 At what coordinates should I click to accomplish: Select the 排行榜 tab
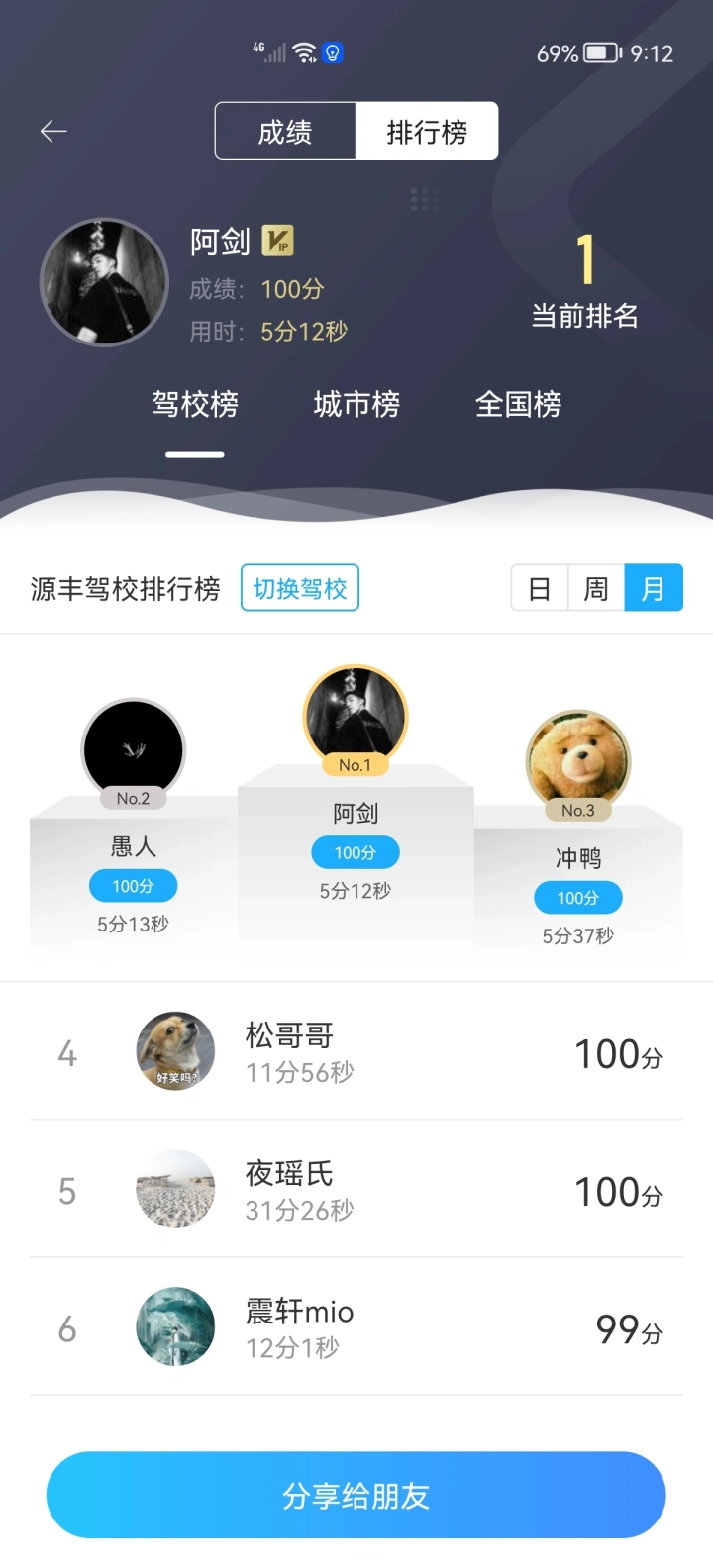426,132
